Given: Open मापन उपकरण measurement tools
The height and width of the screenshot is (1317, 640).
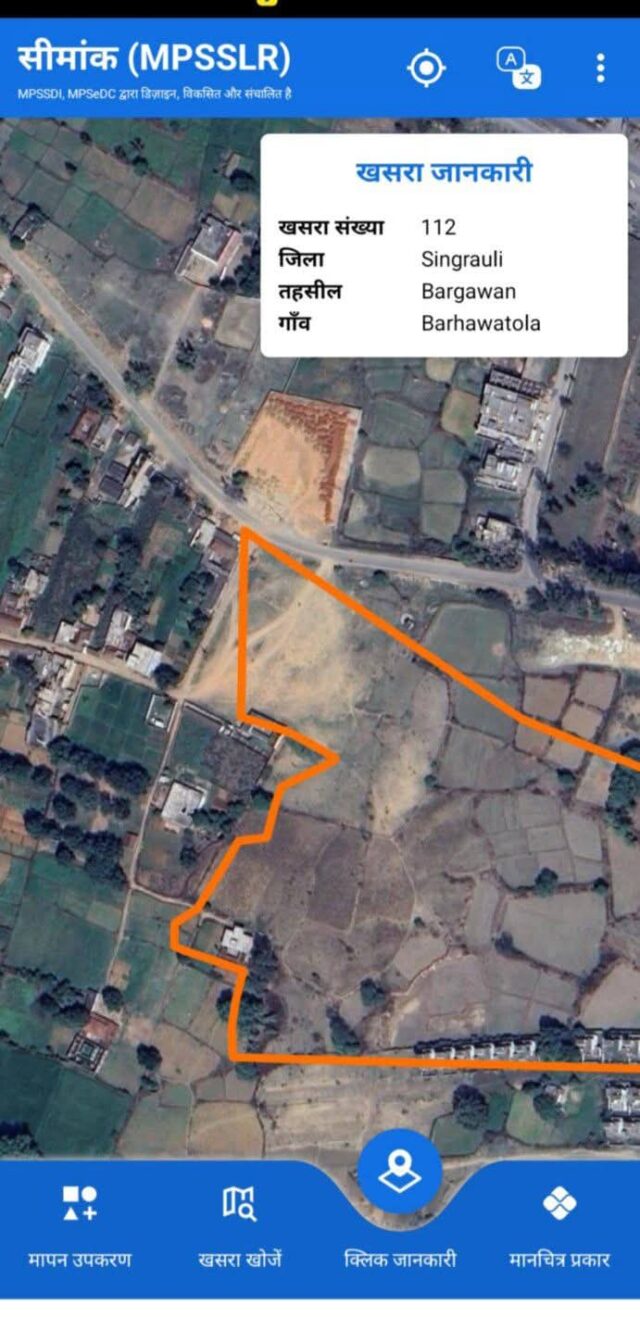Looking at the screenshot, I should pyautogui.click(x=80, y=1225).
